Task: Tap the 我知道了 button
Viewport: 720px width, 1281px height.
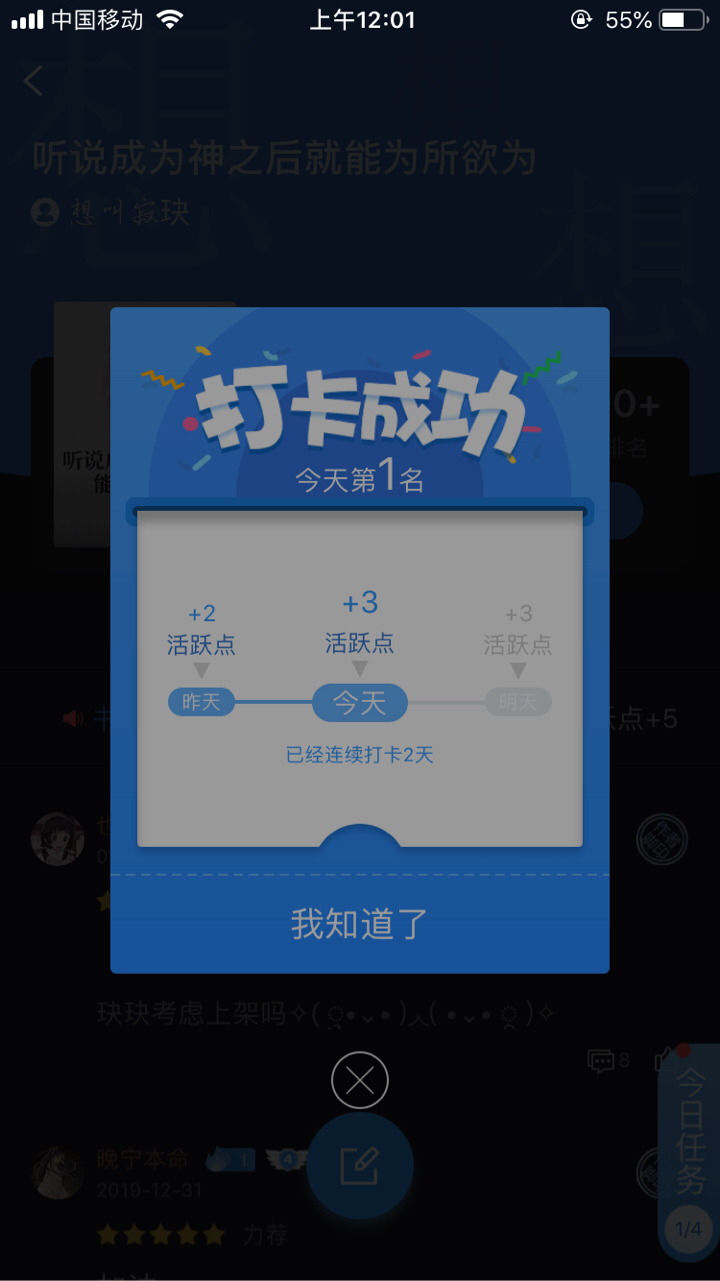Action: pos(360,924)
